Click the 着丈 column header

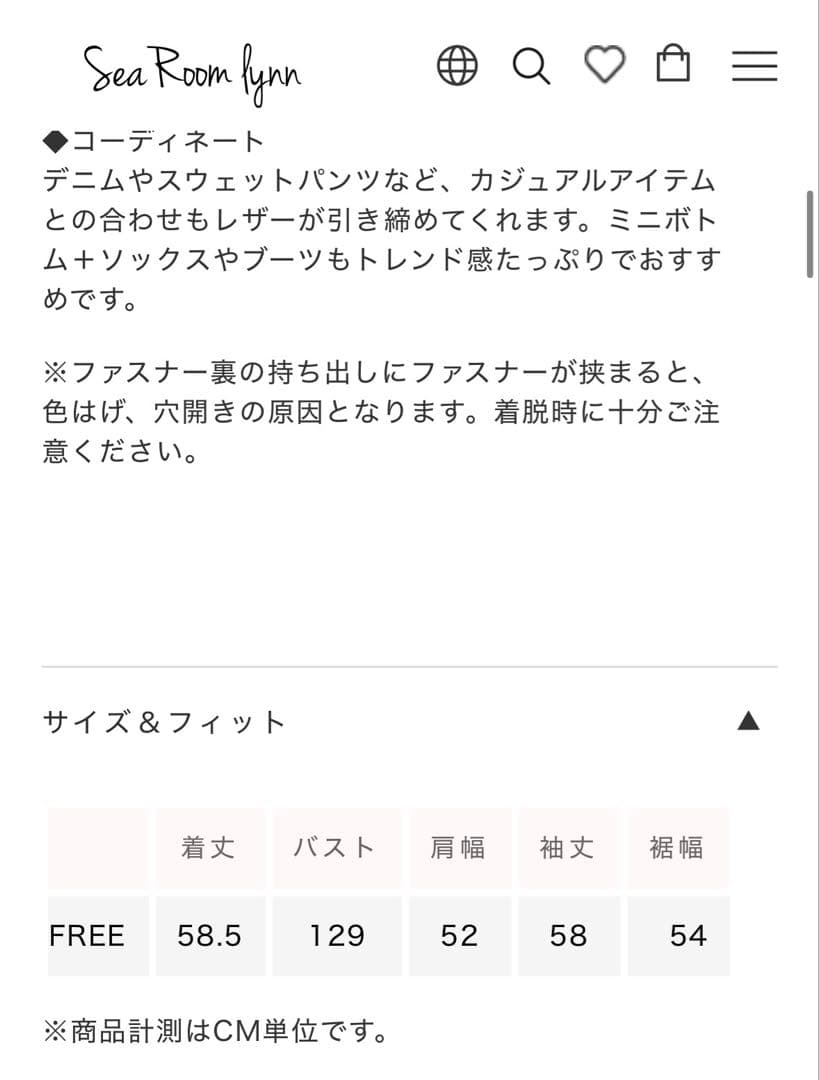point(210,847)
